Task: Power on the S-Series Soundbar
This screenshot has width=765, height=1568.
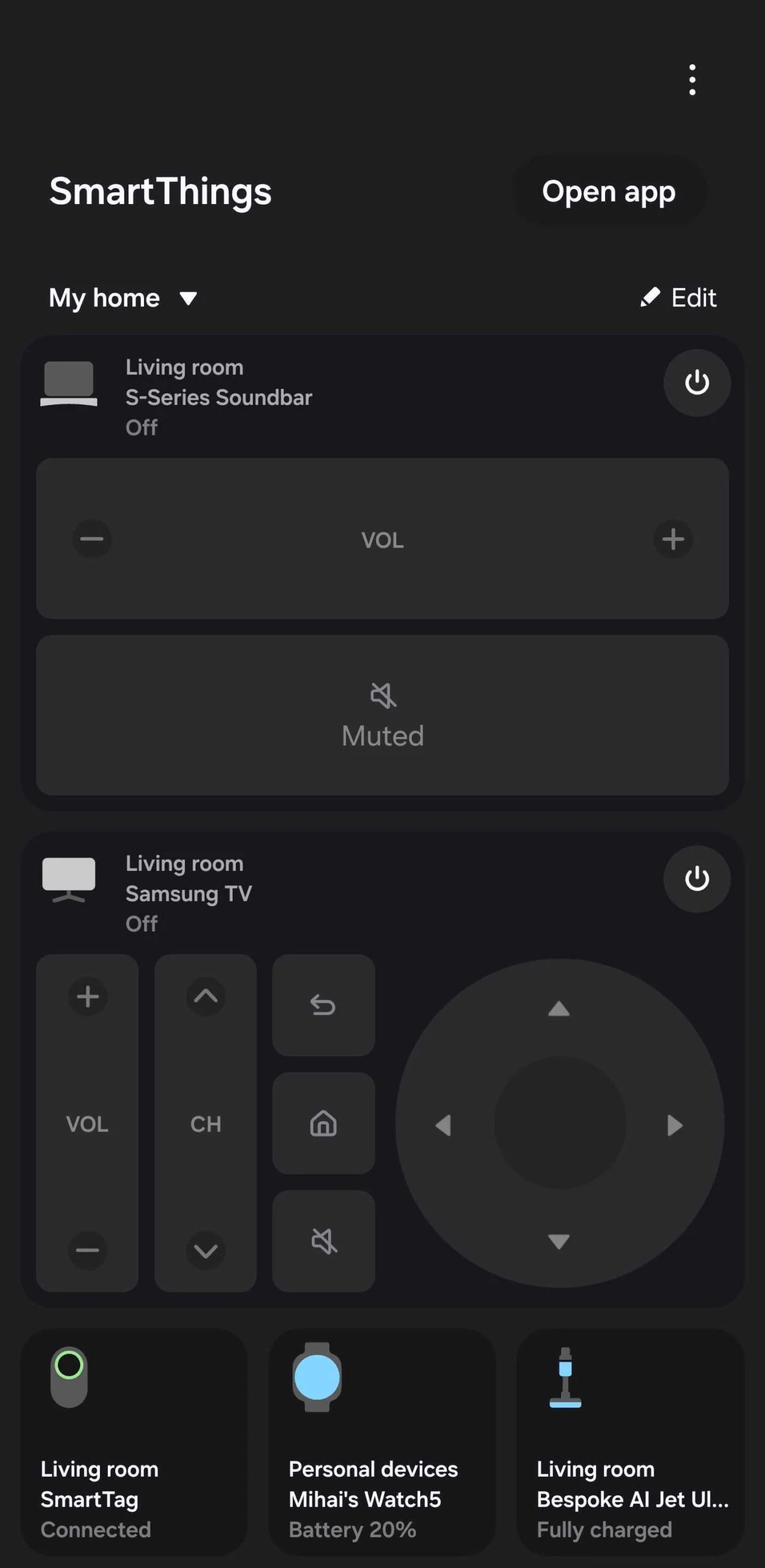Action: pyautogui.click(x=696, y=383)
